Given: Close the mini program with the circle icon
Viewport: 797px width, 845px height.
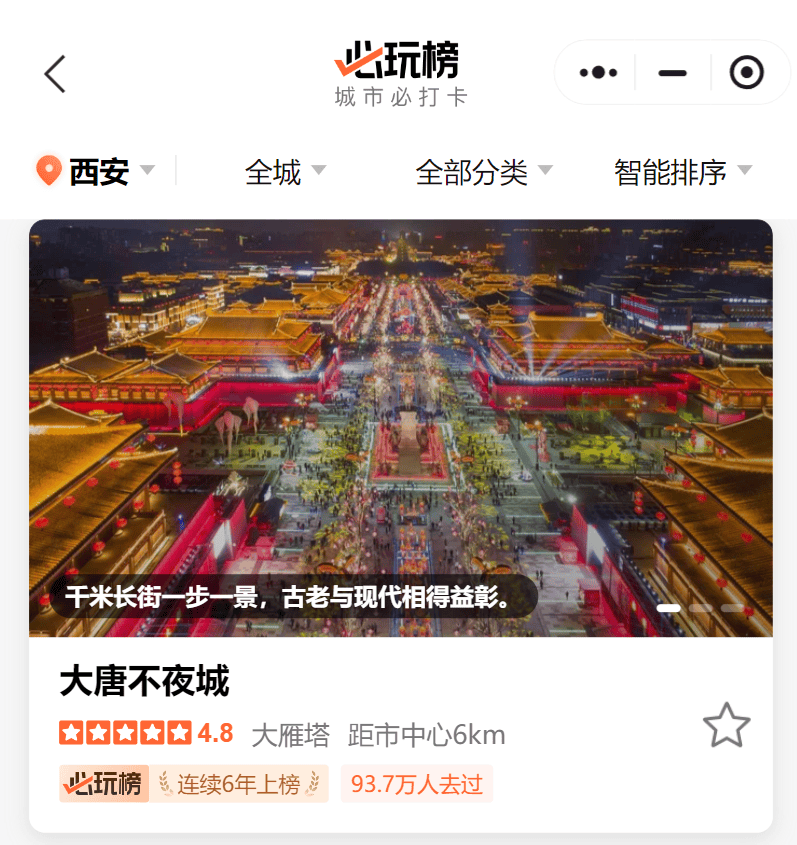Looking at the screenshot, I should click(x=746, y=73).
